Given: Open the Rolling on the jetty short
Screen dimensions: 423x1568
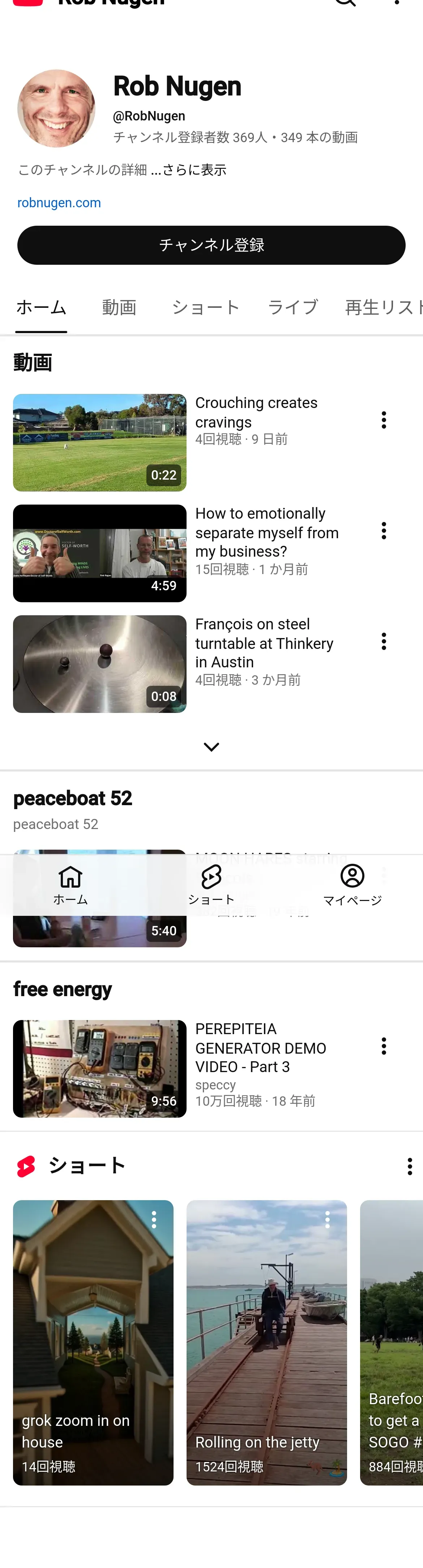Looking at the screenshot, I should pyautogui.click(x=266, y=1343).
